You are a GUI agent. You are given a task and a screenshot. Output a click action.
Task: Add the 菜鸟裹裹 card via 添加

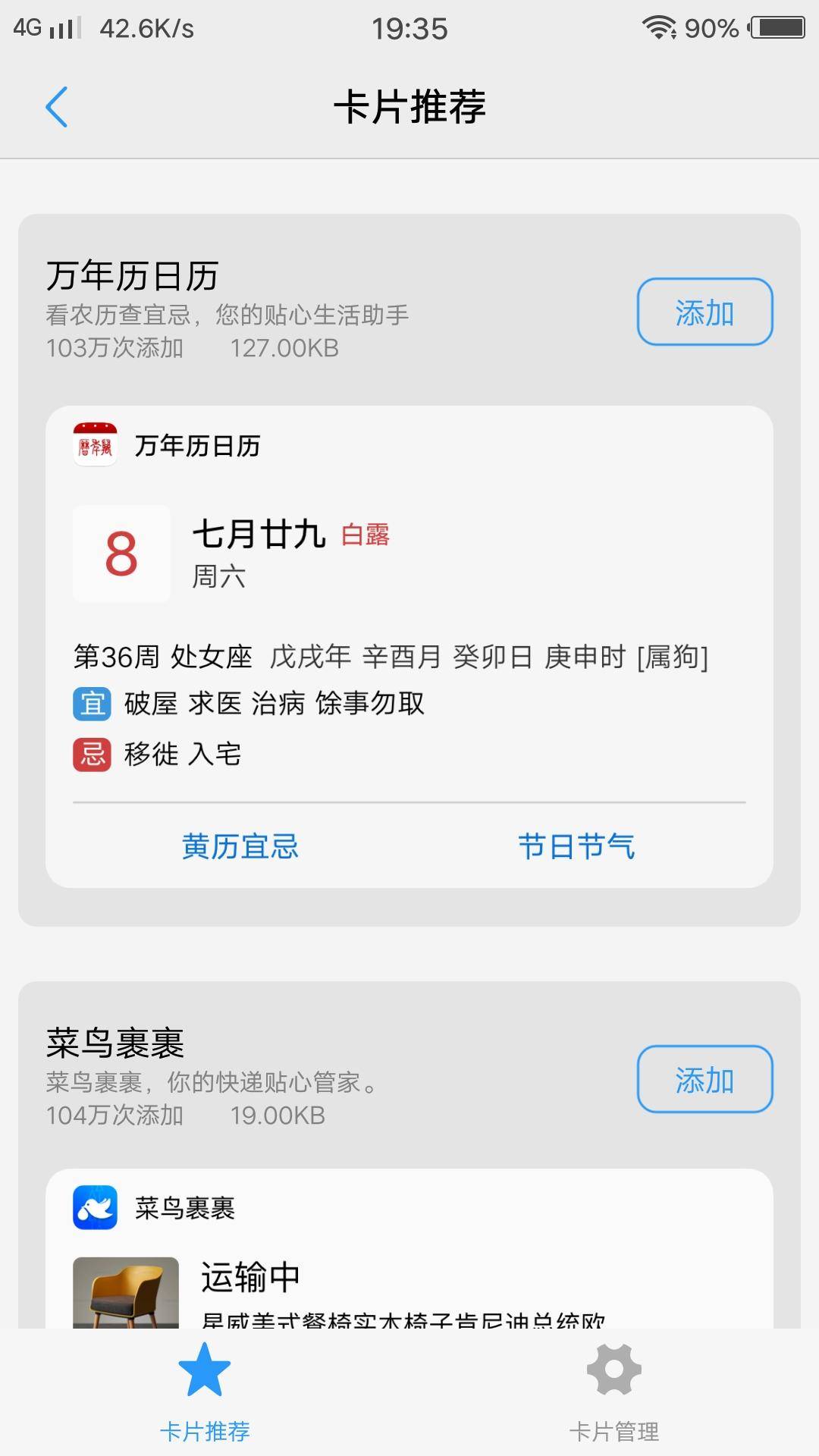click(704, 1080)
